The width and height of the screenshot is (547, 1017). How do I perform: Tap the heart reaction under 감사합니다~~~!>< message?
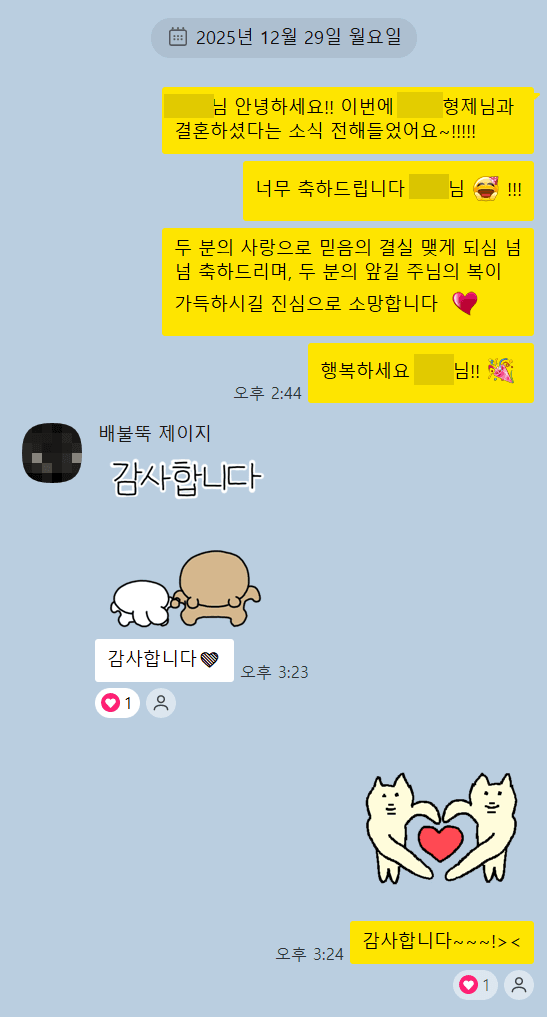(476, 985)
